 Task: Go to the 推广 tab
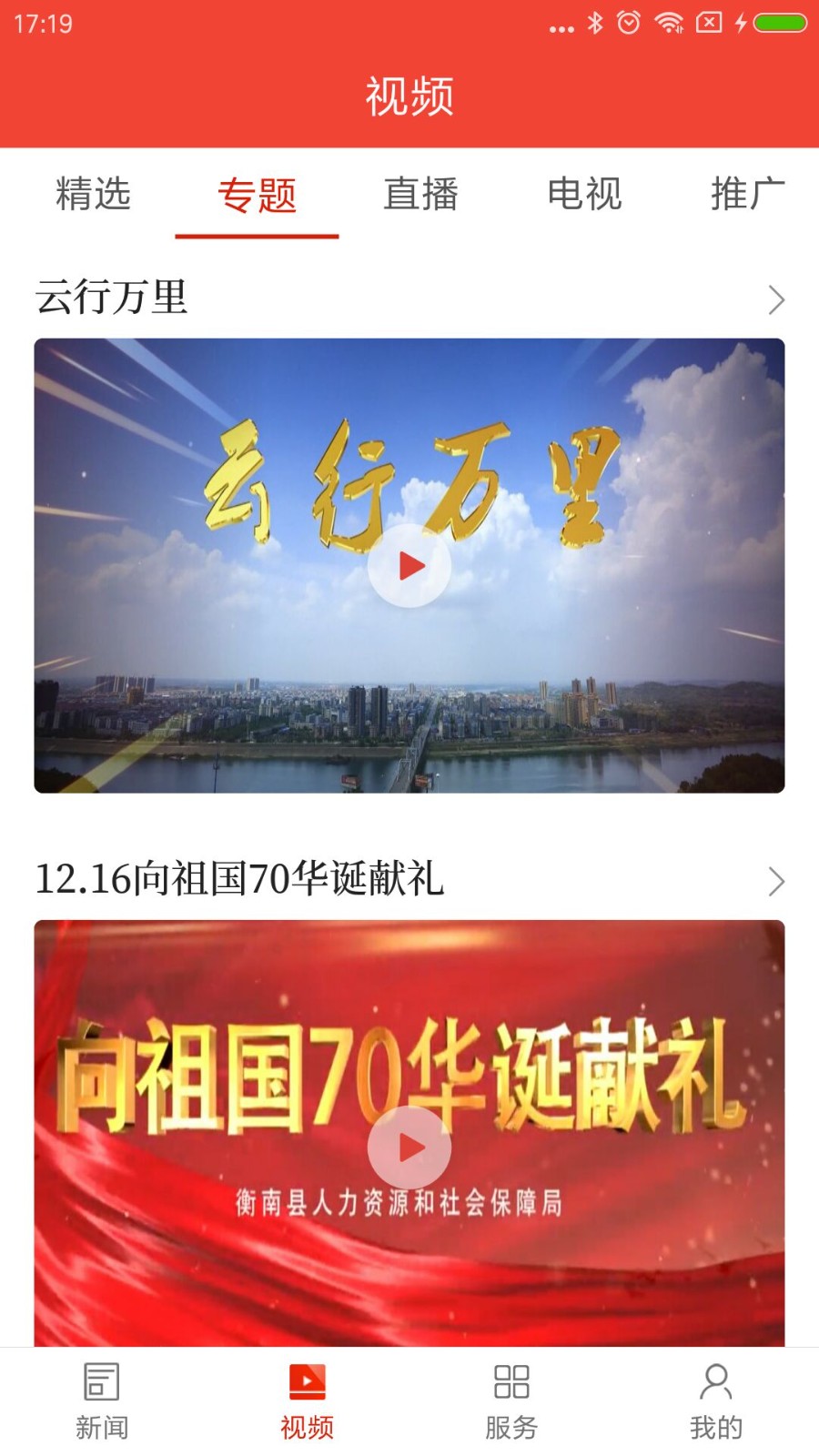click(747, 195)
